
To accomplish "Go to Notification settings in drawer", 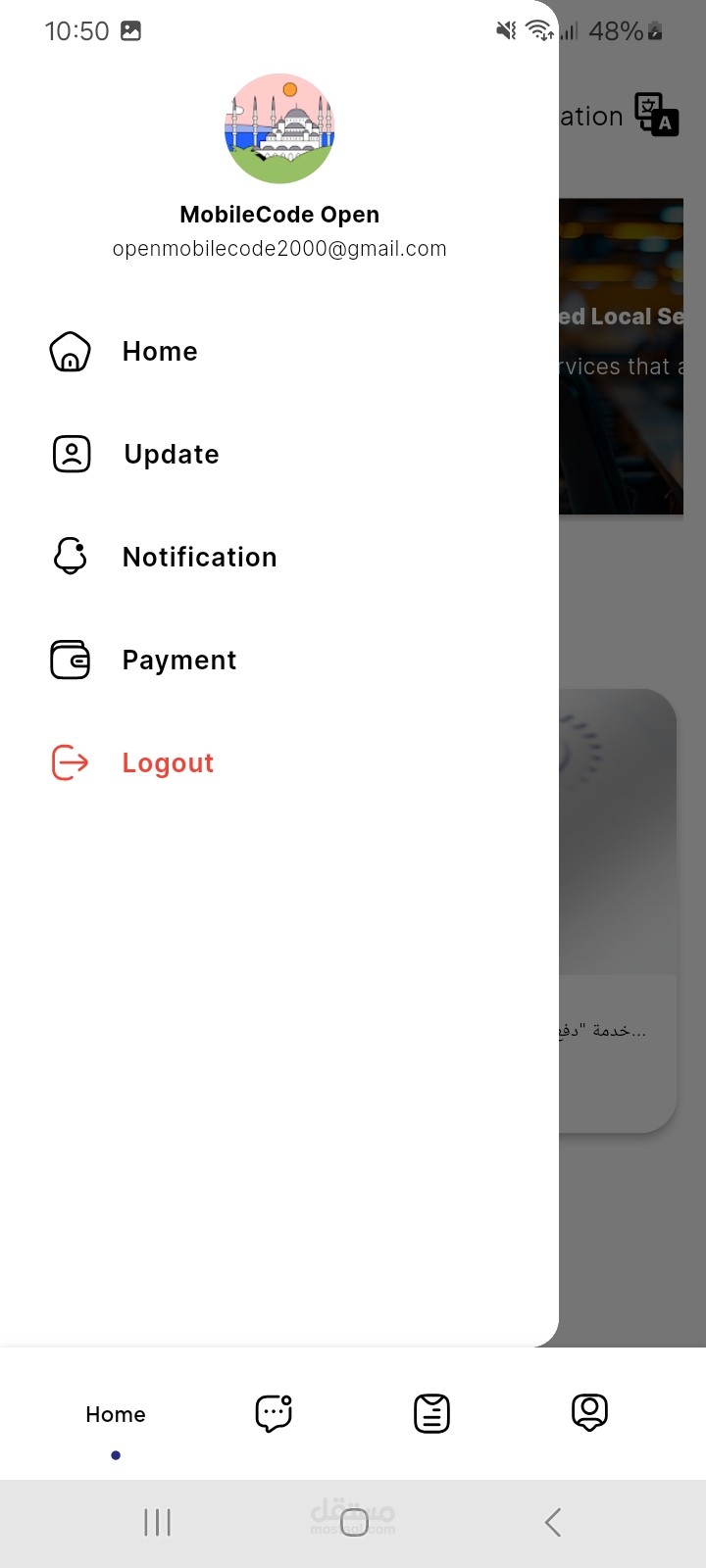I will pos(199,558).
